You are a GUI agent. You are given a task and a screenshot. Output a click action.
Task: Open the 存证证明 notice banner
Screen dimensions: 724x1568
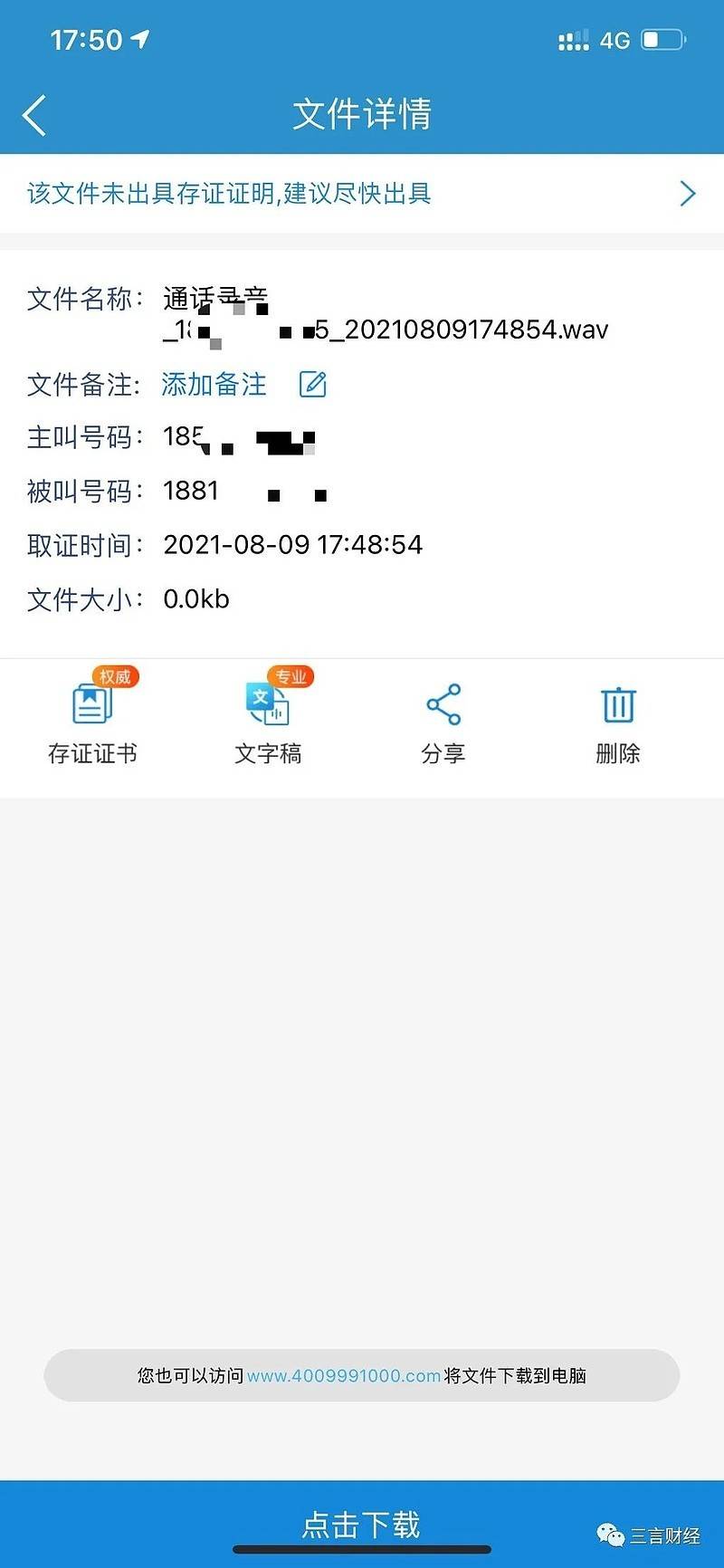(362, 193)
